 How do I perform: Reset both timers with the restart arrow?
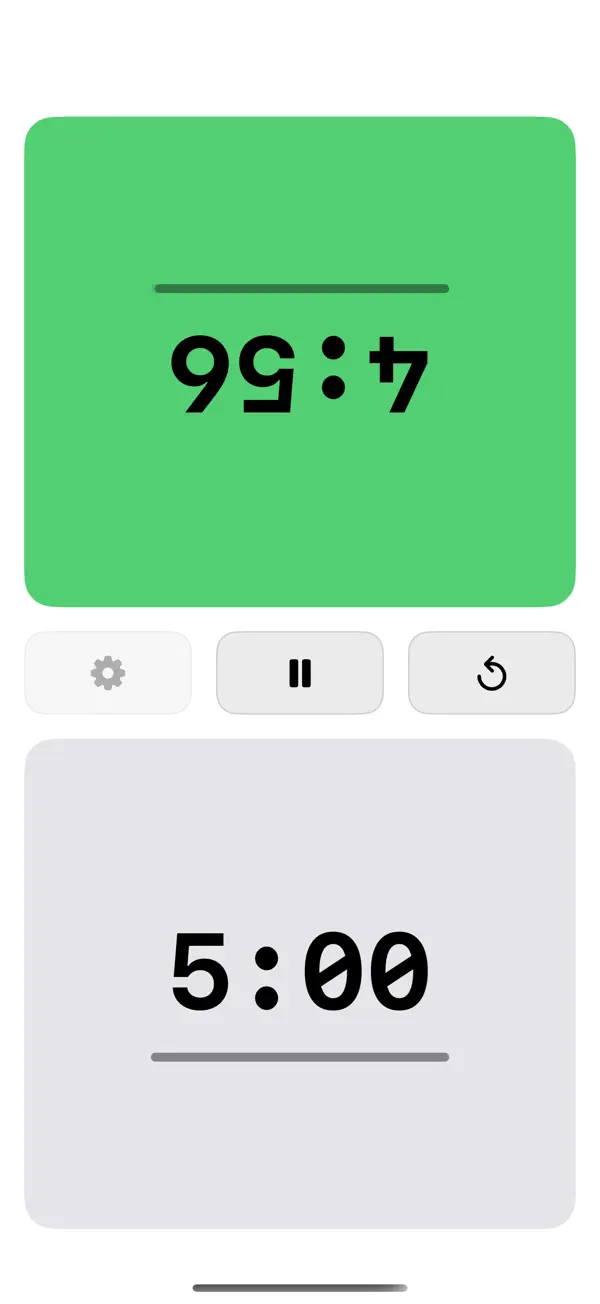[491, 673]
